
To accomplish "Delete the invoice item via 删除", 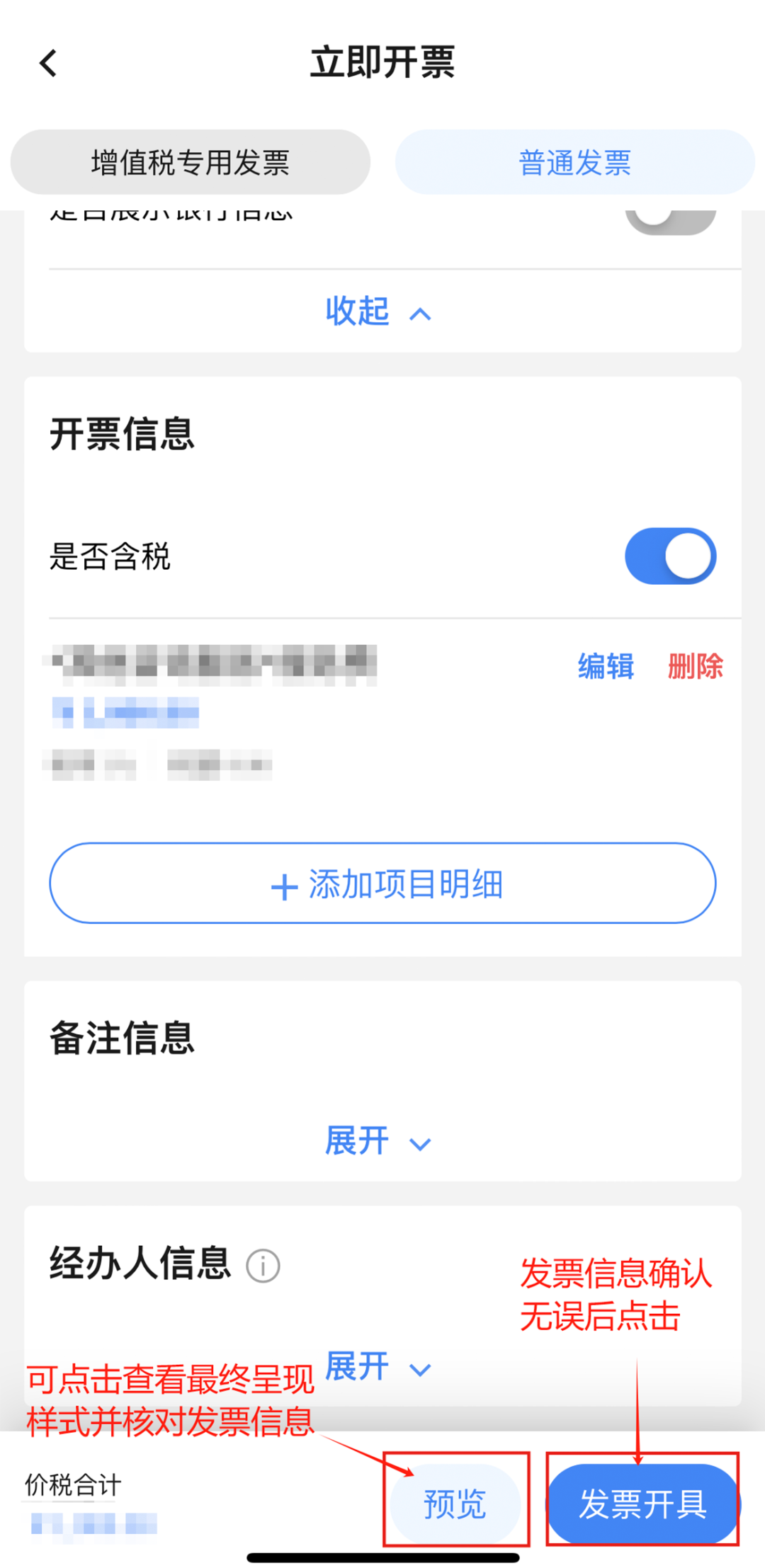I will coord(695,666).
